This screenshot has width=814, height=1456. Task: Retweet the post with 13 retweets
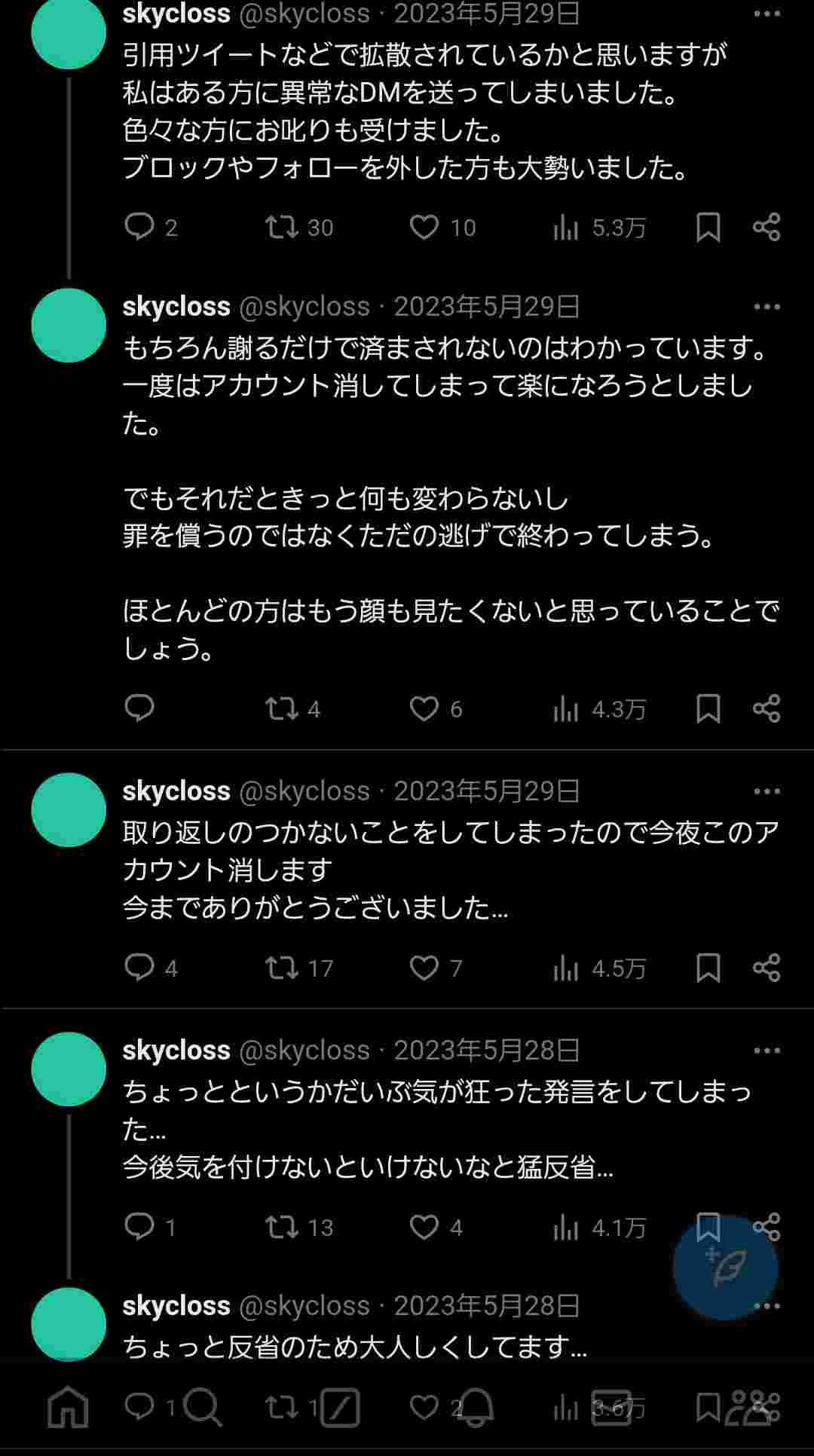pyautogui.click(x=282, y=1227)
